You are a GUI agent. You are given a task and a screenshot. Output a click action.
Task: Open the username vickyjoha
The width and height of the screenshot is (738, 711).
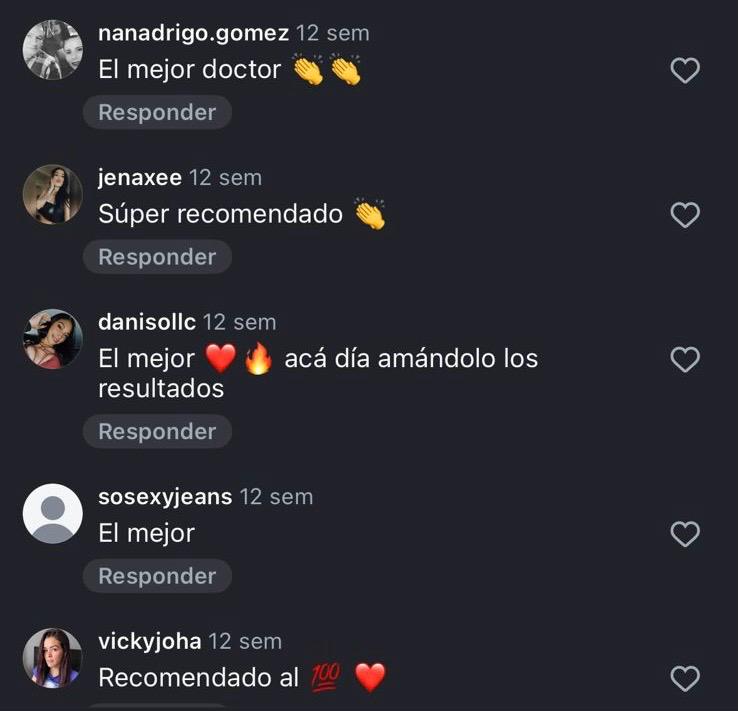point(150,641)
